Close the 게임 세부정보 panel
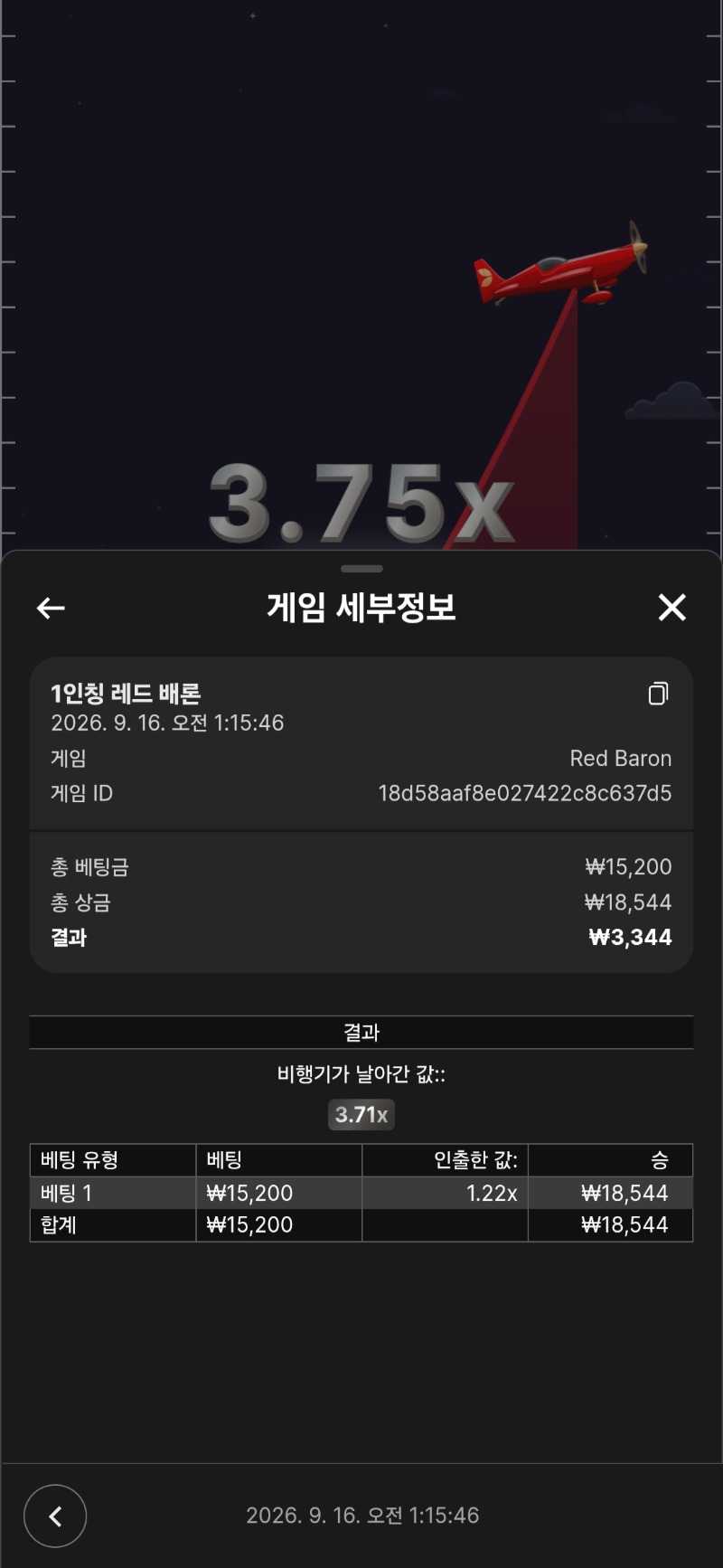723x1568 pixels. (x=671, y=608)
